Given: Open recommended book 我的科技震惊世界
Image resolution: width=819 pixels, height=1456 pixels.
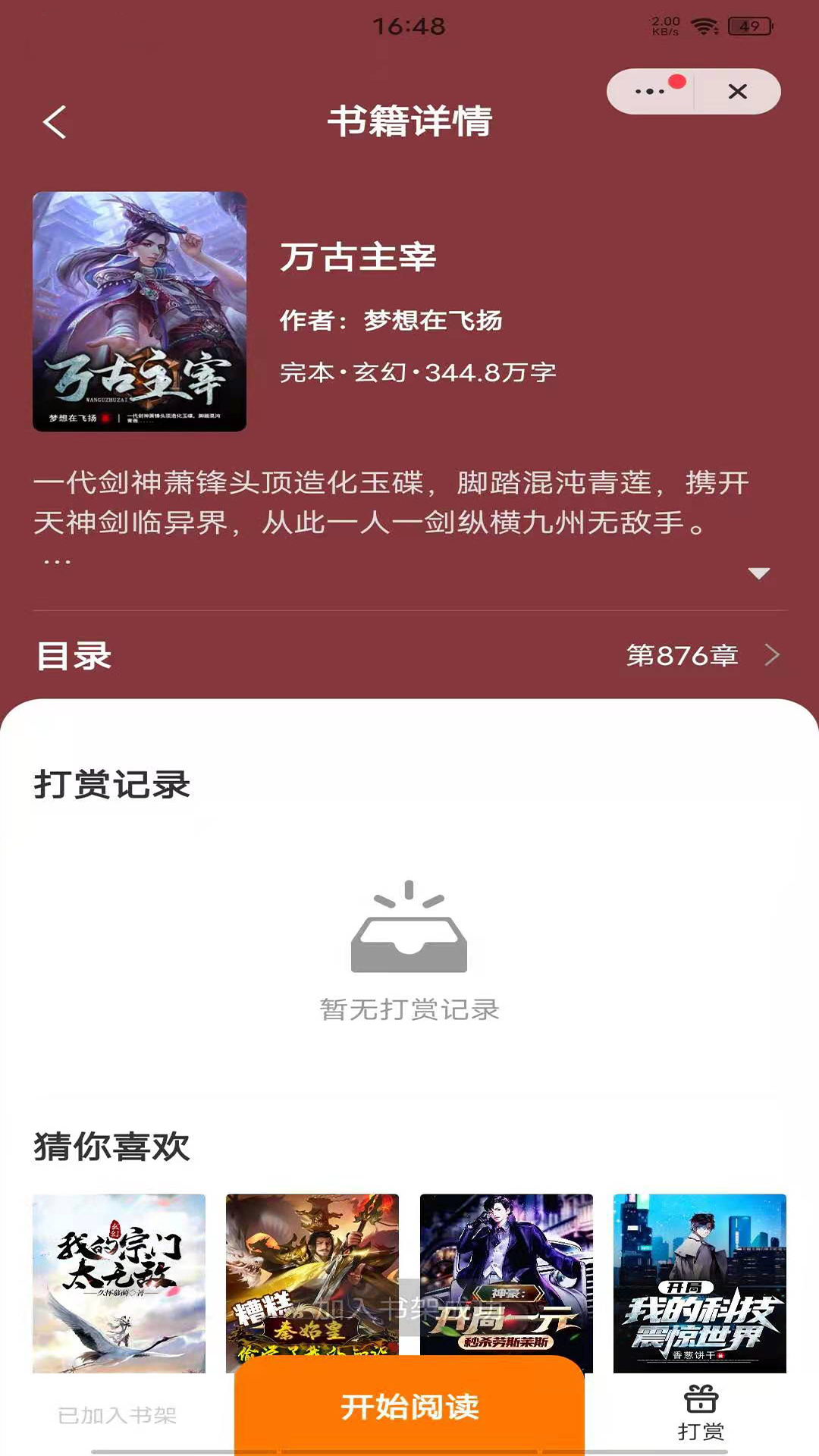Looking at the screenshot, I should tap(699, 1283).
